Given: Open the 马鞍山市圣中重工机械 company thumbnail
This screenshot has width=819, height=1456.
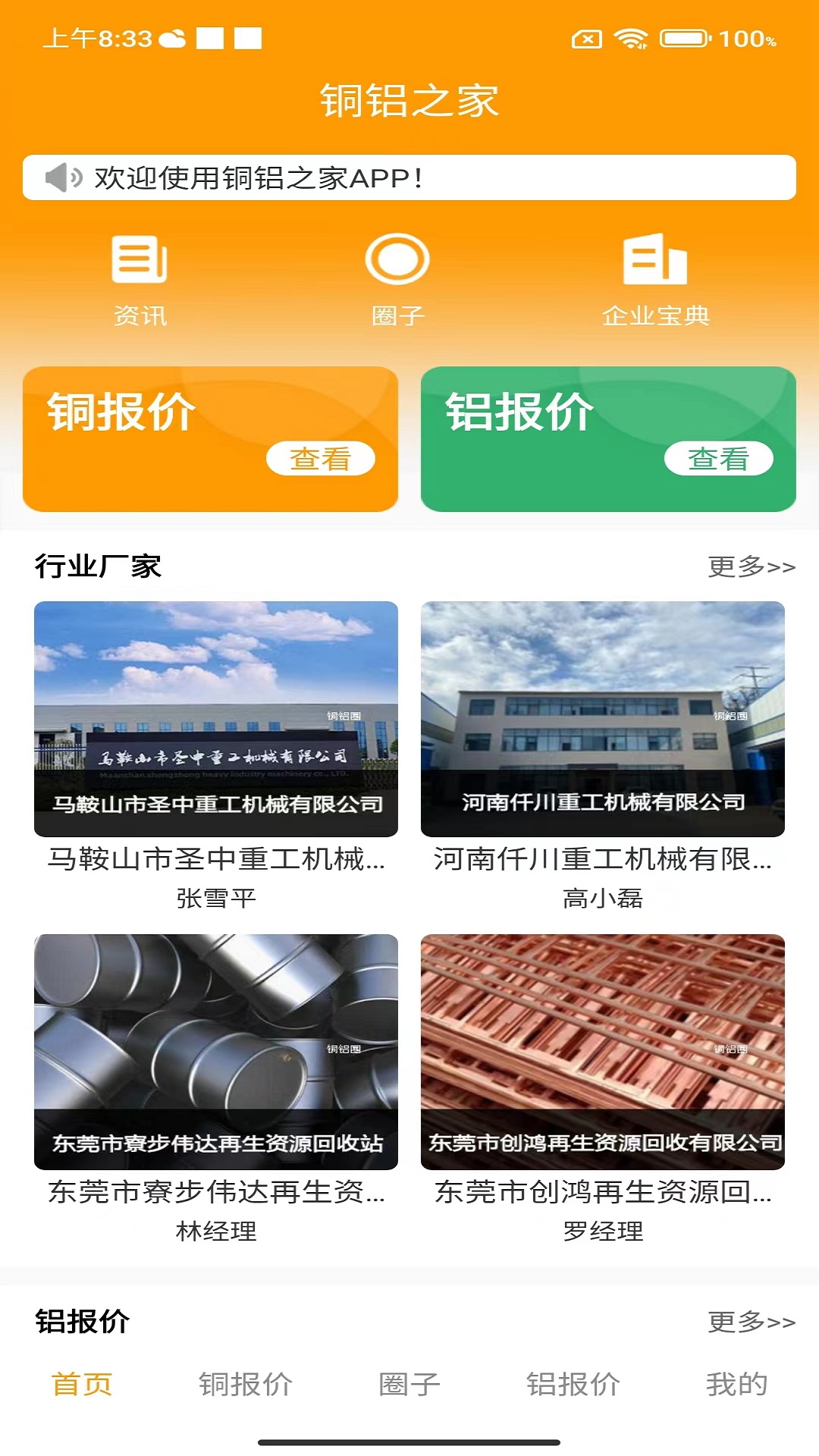Looking at the screenshot, I should tap(215, 717).
